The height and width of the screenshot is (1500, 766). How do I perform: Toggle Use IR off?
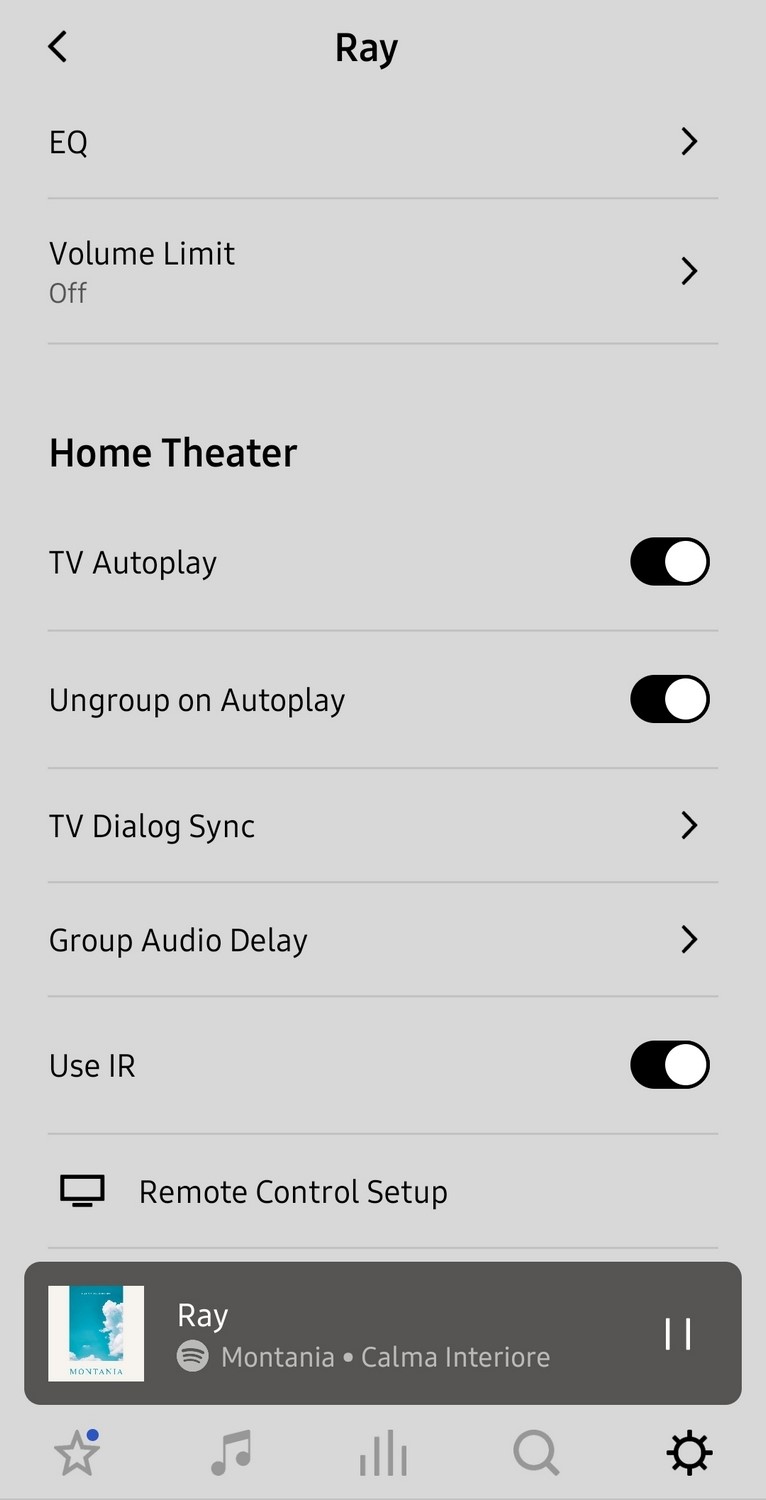tap(669, 1066)
